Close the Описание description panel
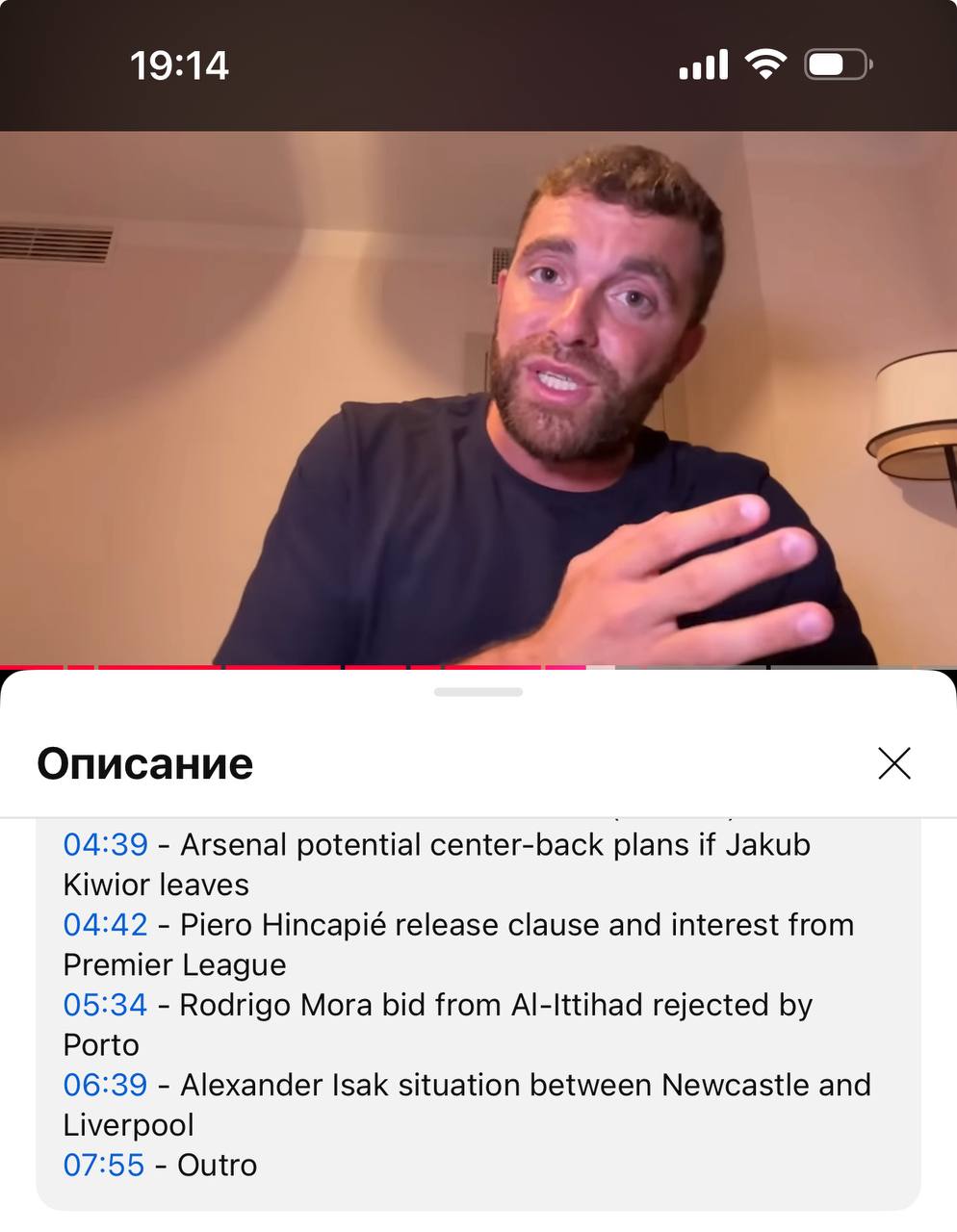 (893, 763)
